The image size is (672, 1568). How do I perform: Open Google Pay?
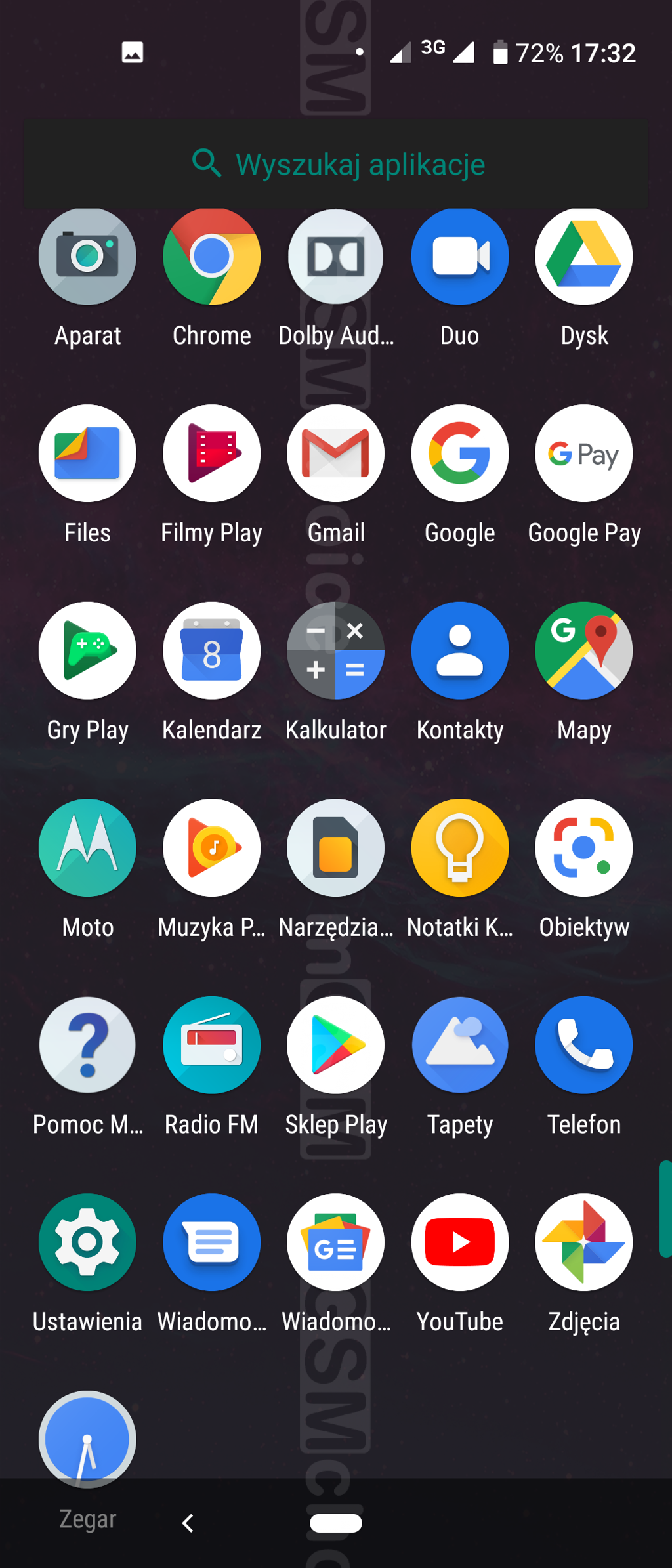click(583, 454)
